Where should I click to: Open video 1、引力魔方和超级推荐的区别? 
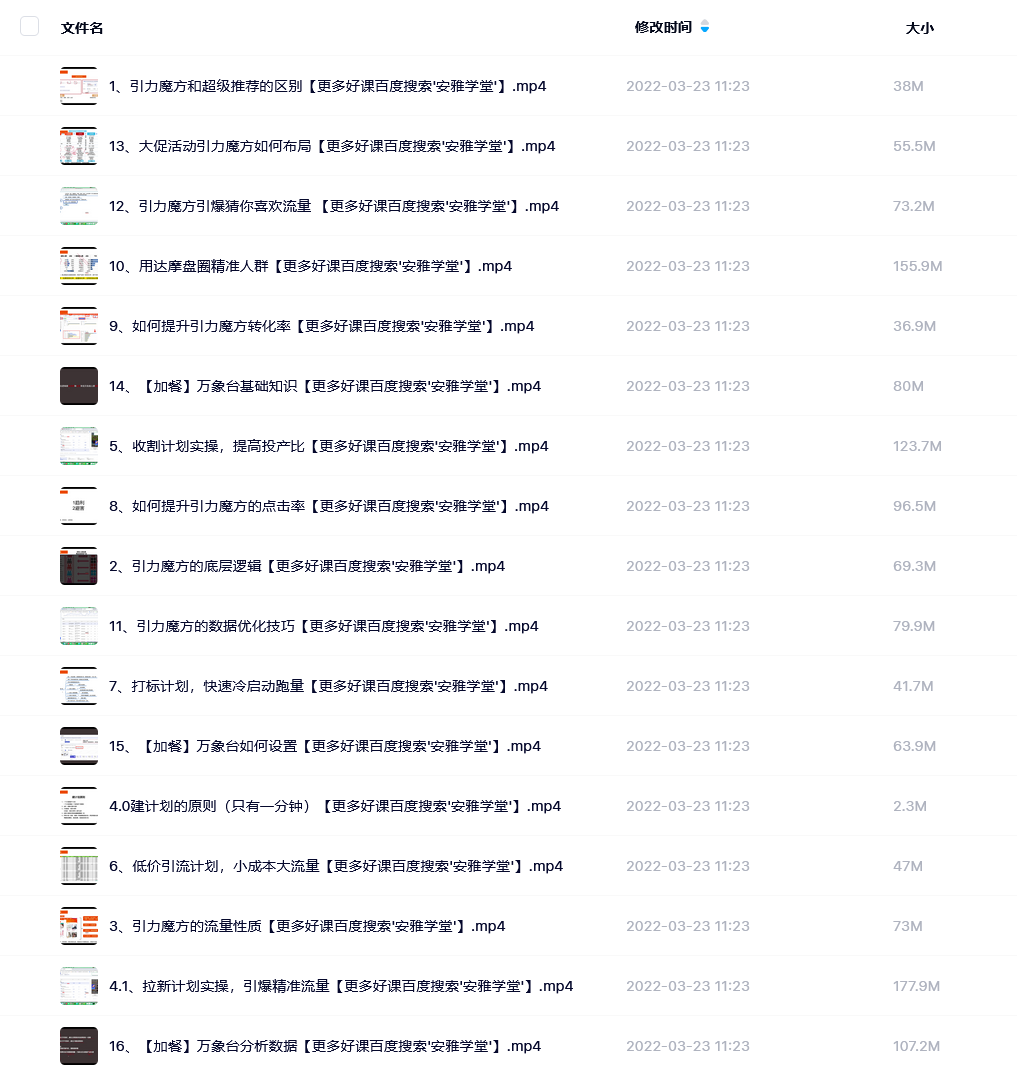click(327, 86)
